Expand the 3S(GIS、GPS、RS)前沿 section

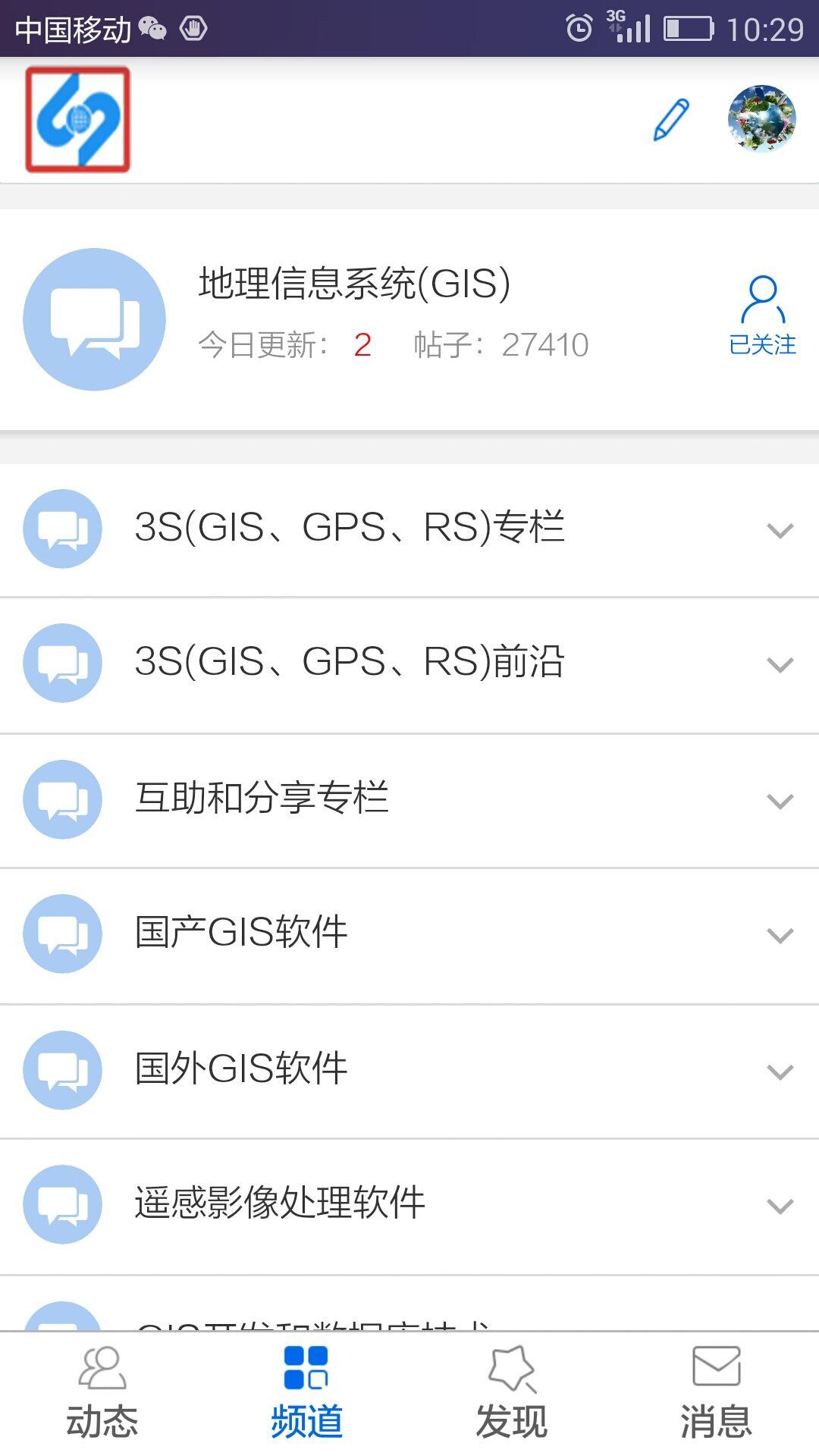780,664
